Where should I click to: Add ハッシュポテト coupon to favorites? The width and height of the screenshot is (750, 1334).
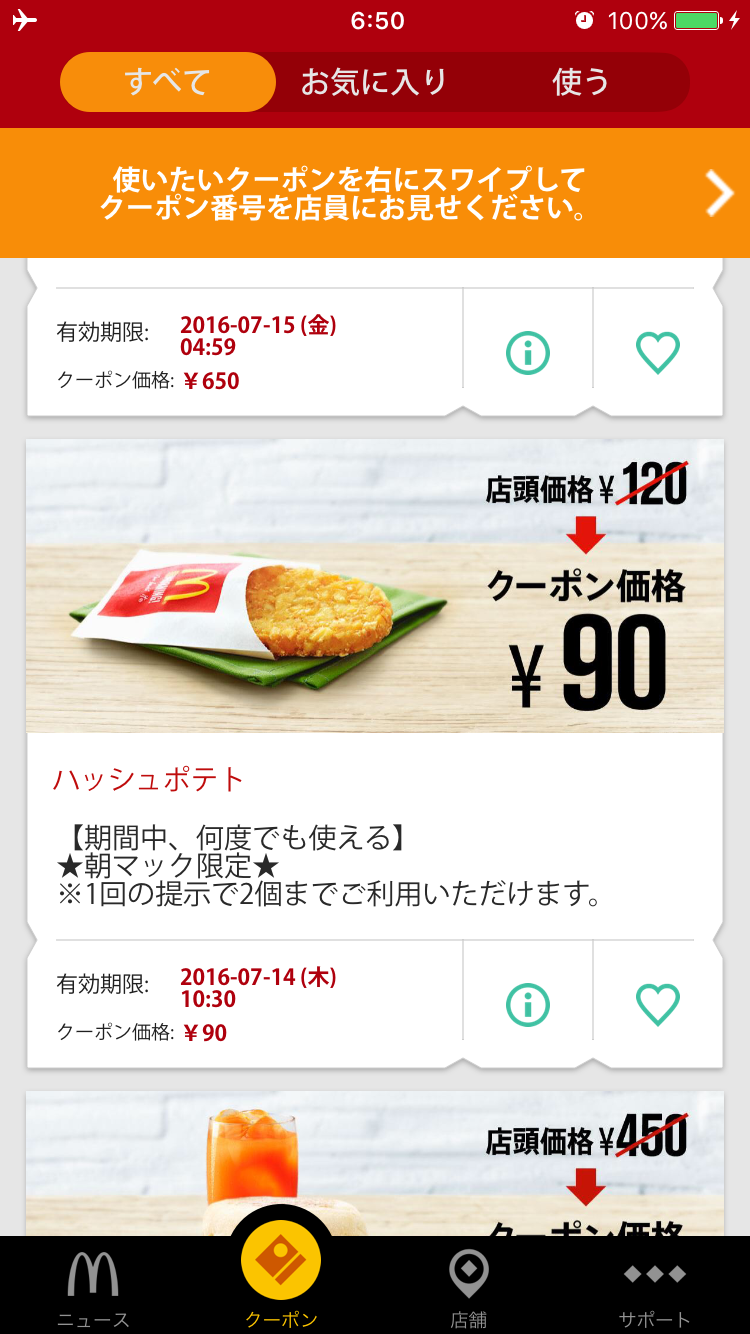click(x=658, y=1004)
